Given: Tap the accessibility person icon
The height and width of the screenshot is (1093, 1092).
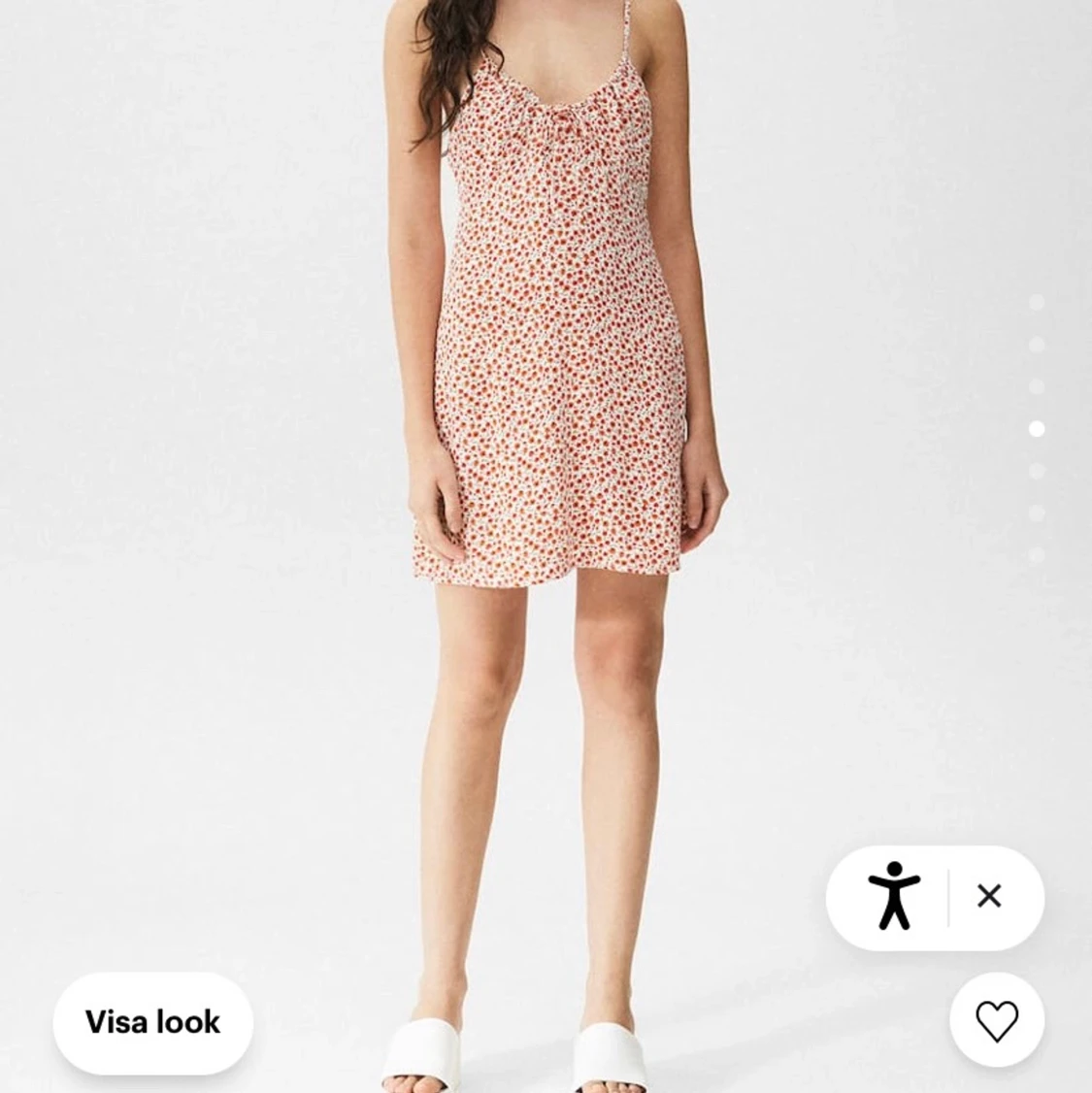Looking at the screenshot, I should (894, 897).
